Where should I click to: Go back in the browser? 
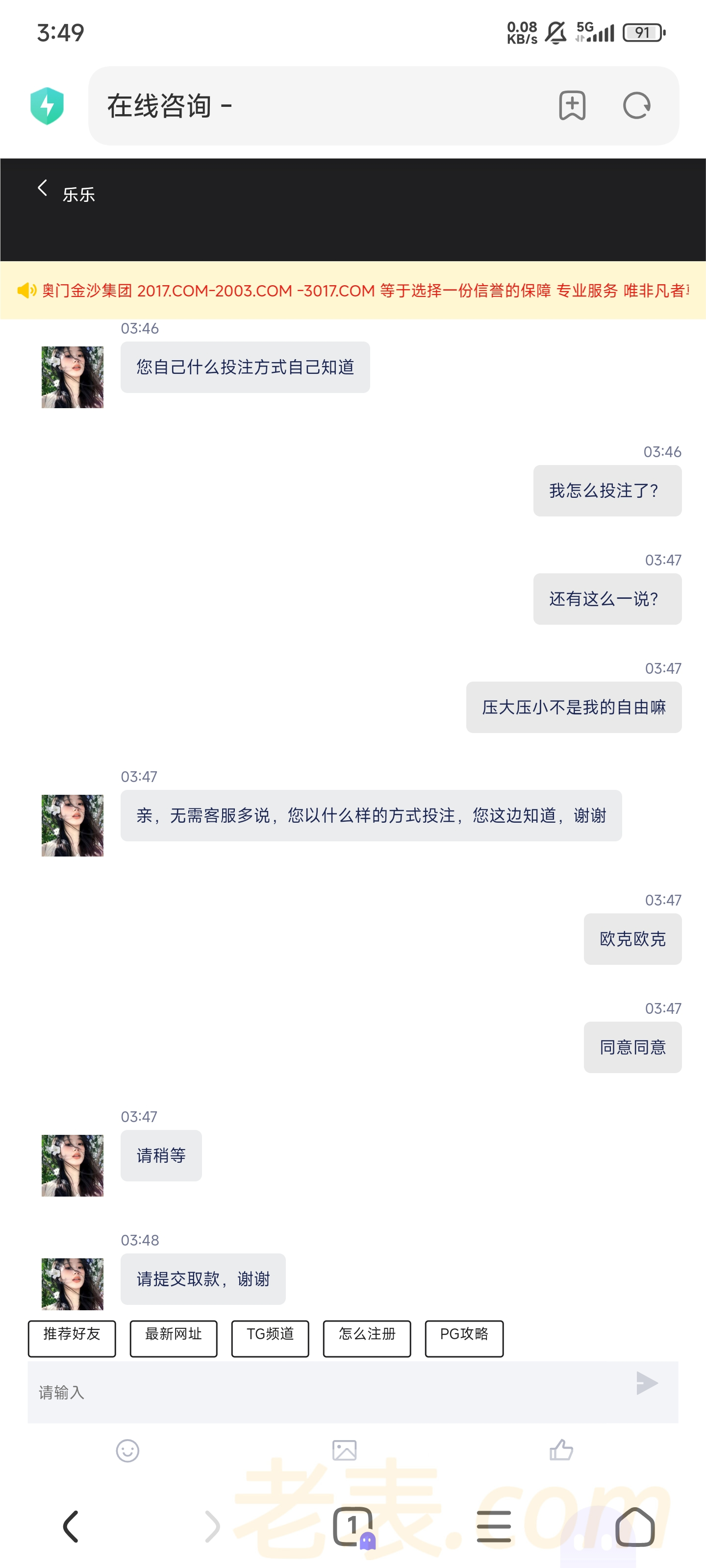pyautogui.click(x=71, y=1526)
